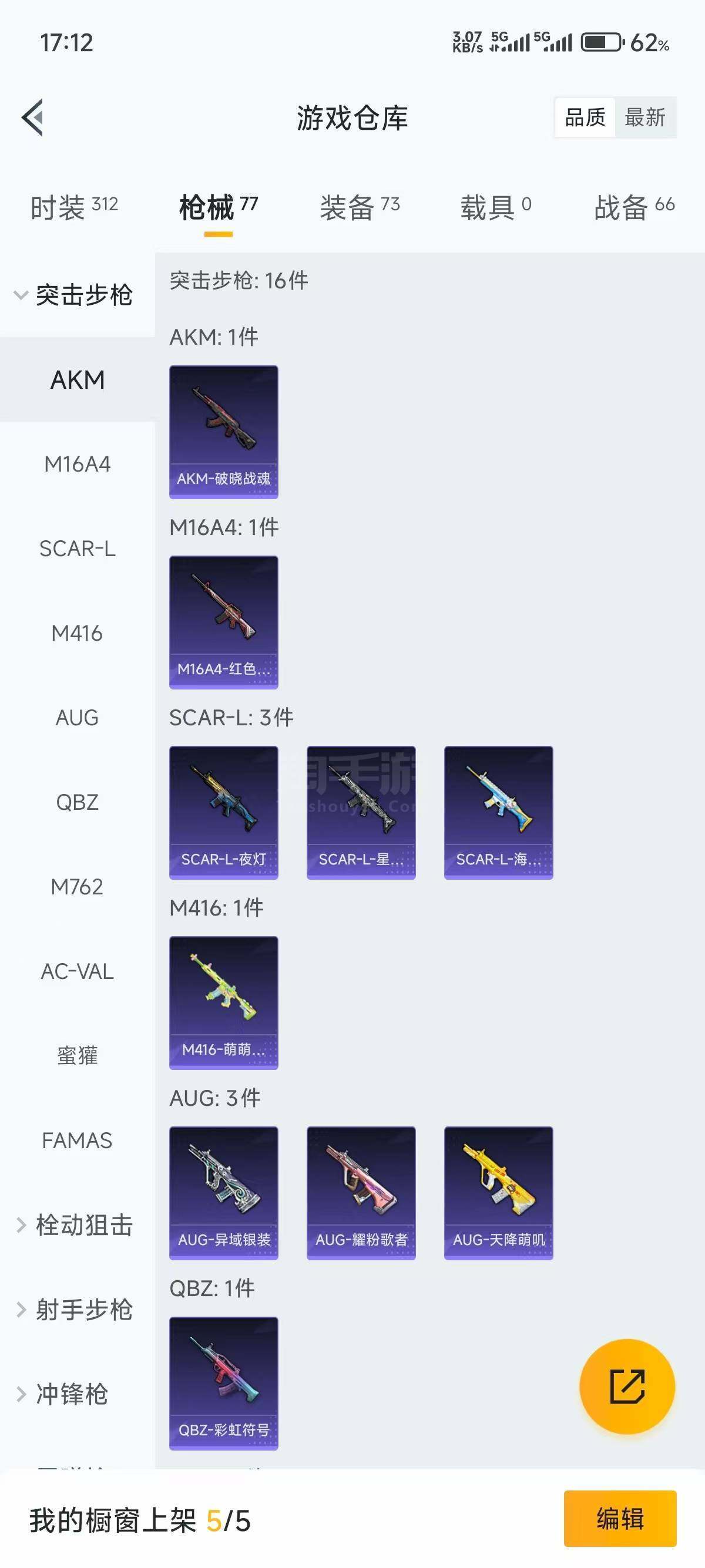The image size is (705, 1568).
Task: Switch to the 战备 tab
Action: click(x=633, y=207)
